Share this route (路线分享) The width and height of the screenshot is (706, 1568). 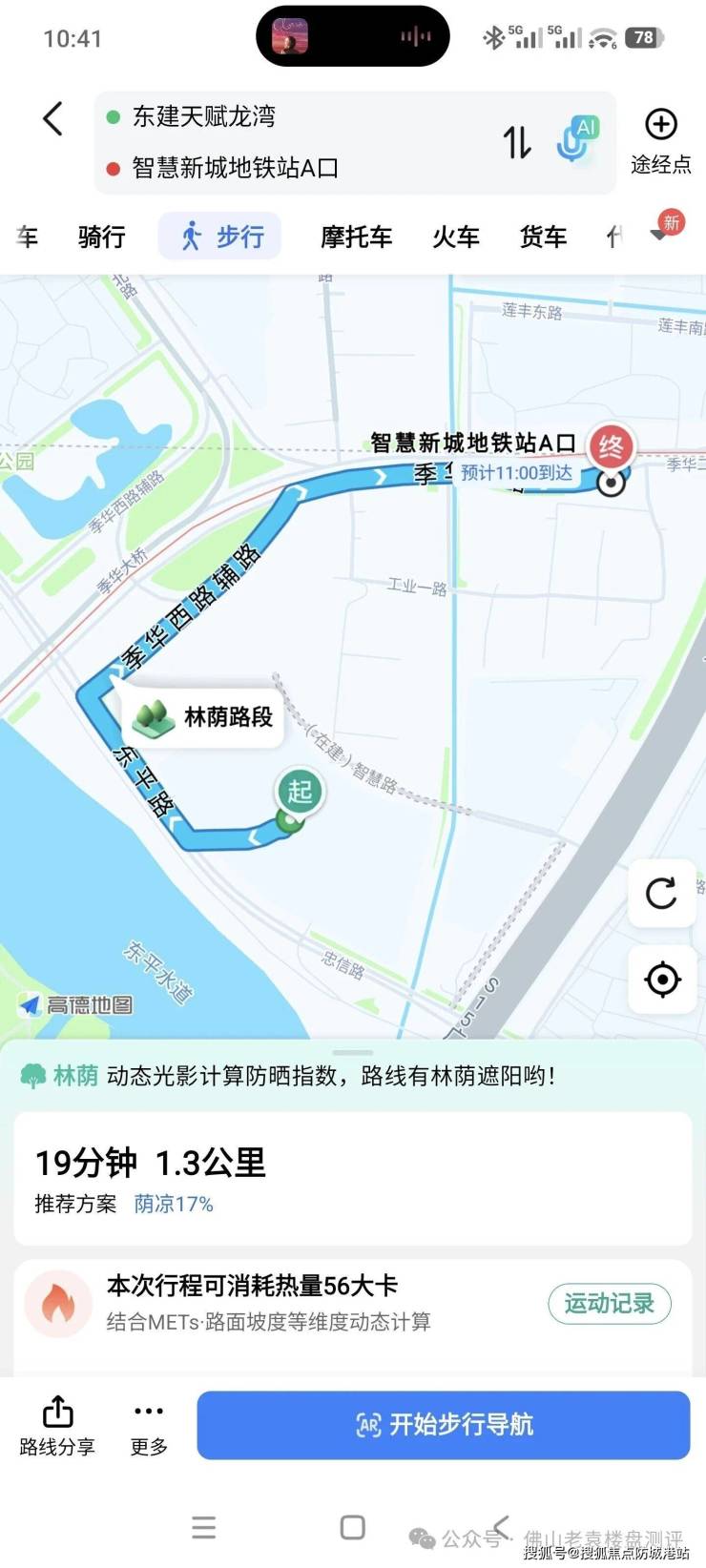(x=57, y=1426)
